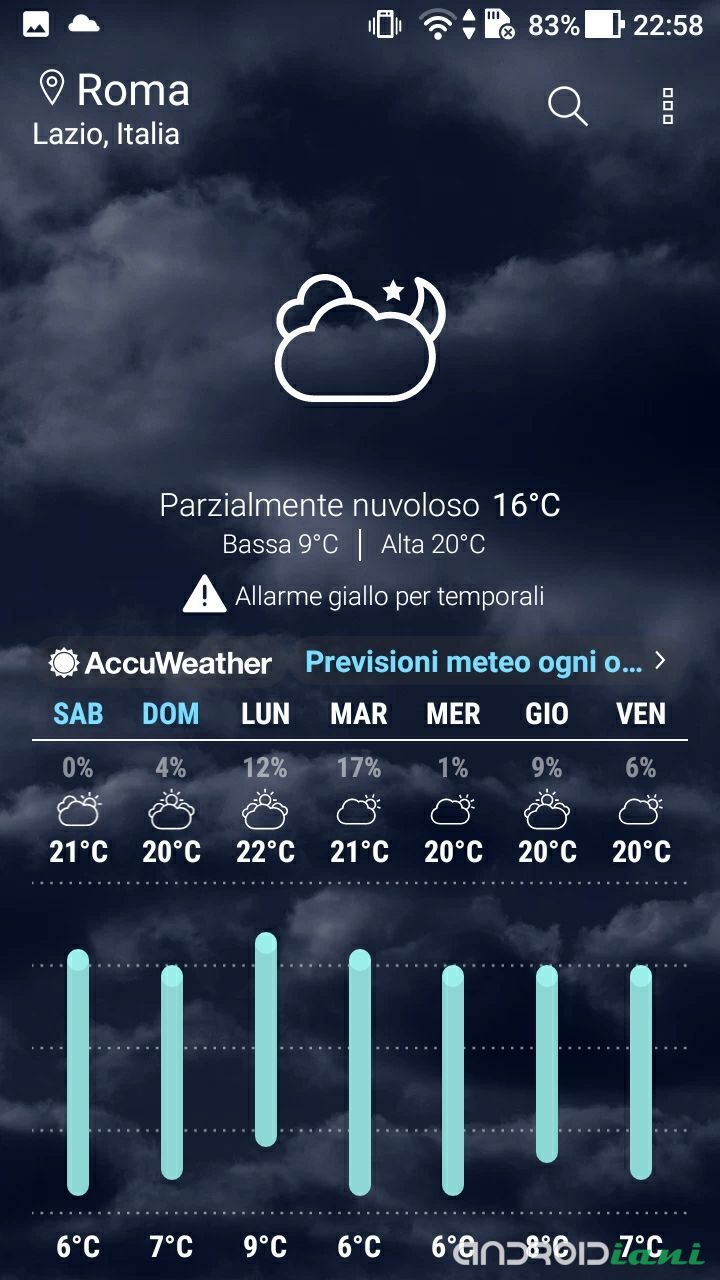
Task: Select Wednesday (MER) forecast column
Action: pyautogui.click(x=453, y=714)
